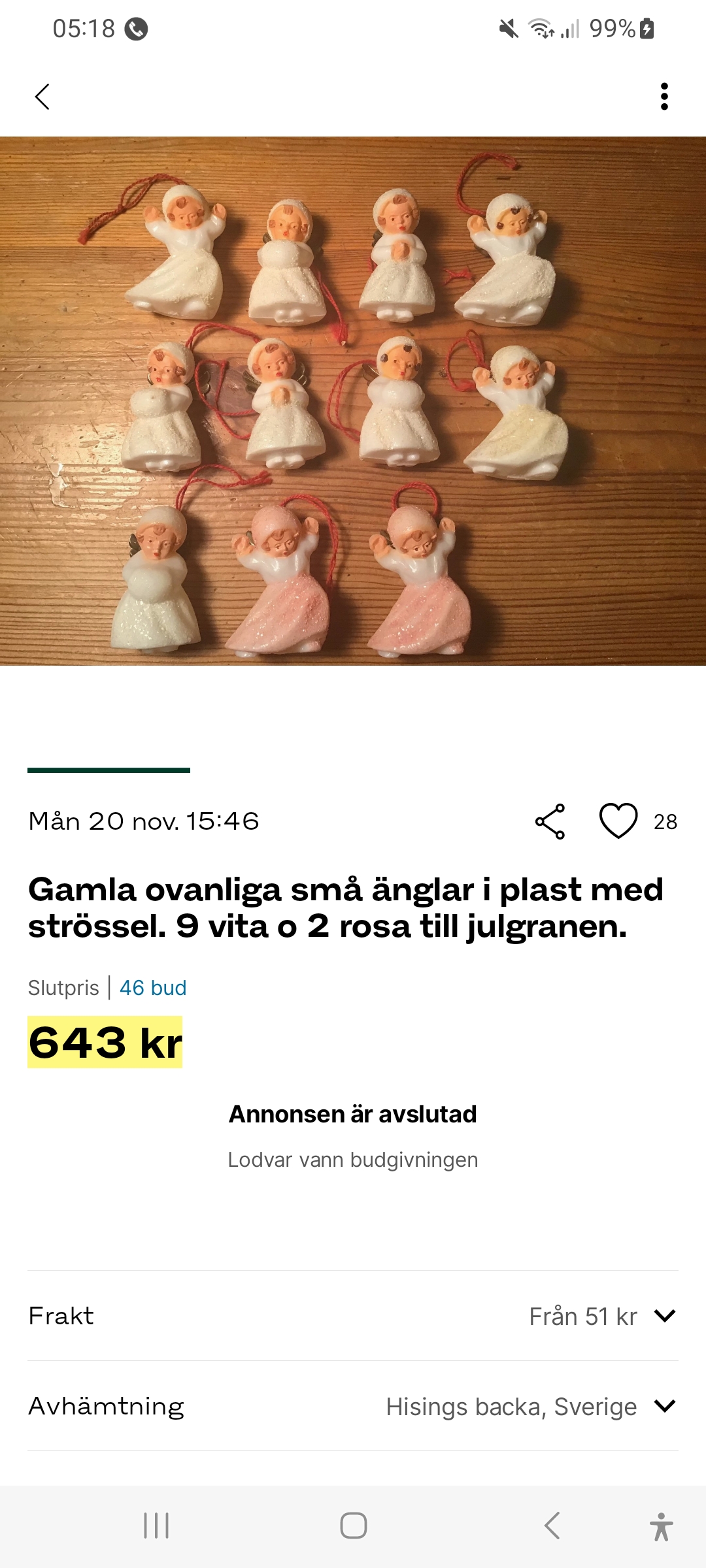Open the three-dot overflow menu

point(664,97)
